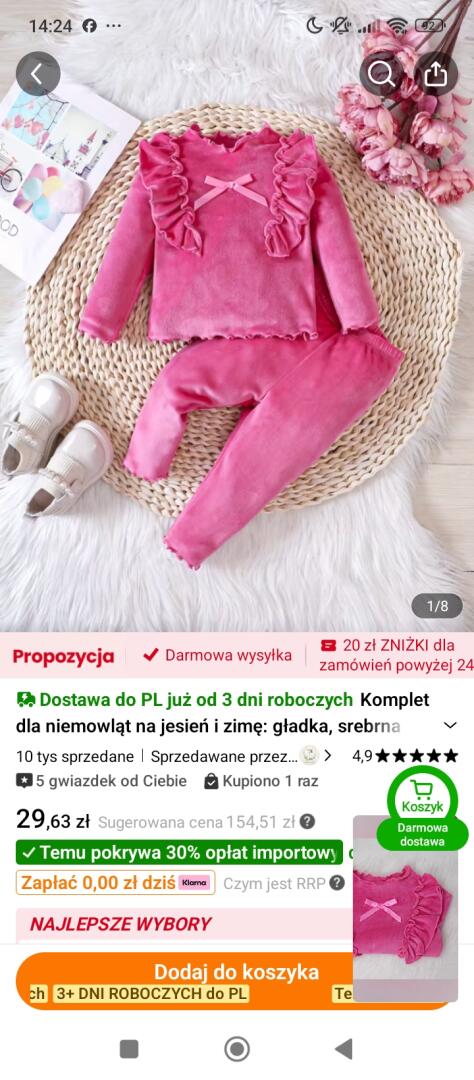This screenshot has width=474, height=1080.
Task: Tap the system back triangle
Action: tap(344, 1049)
